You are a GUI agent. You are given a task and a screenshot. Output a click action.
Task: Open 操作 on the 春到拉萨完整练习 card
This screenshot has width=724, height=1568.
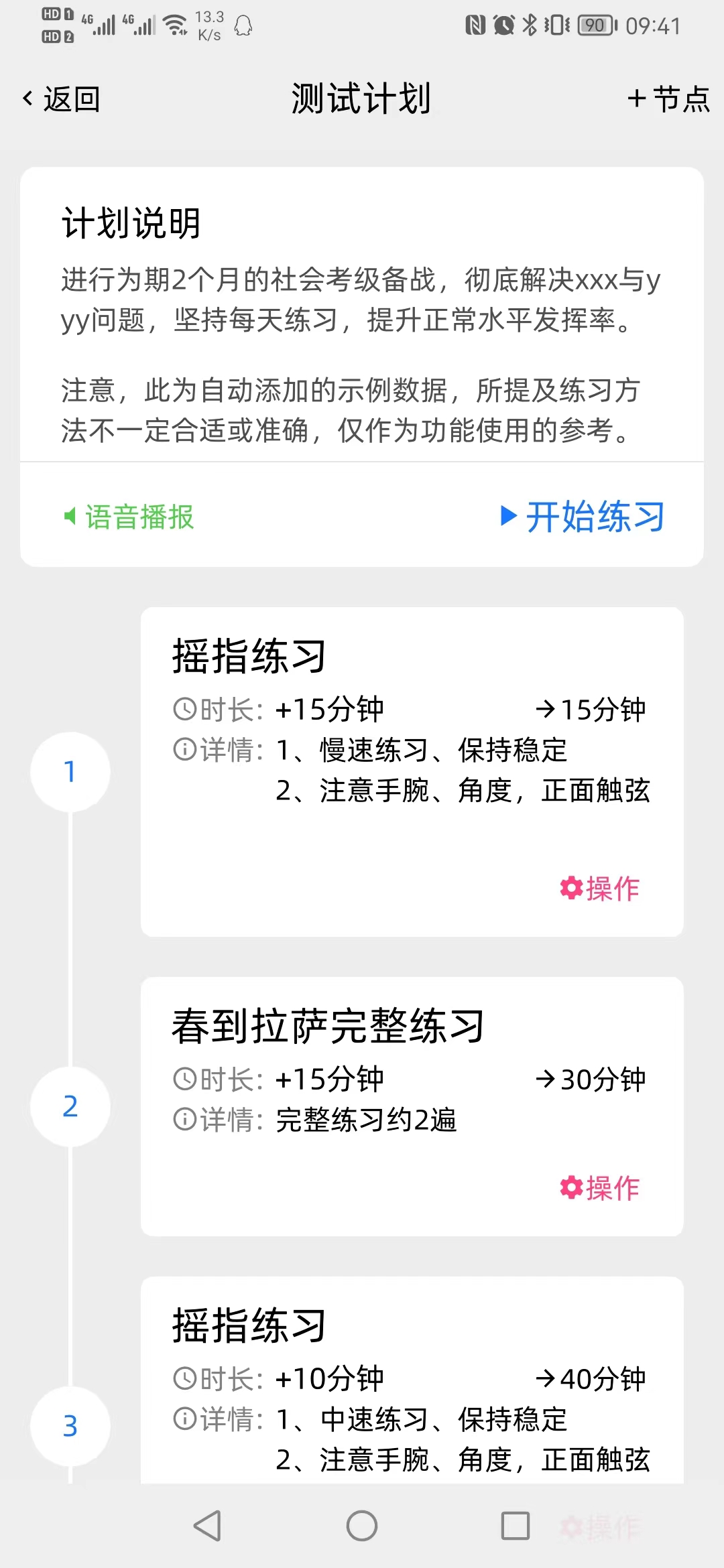tap(600, 1188)
